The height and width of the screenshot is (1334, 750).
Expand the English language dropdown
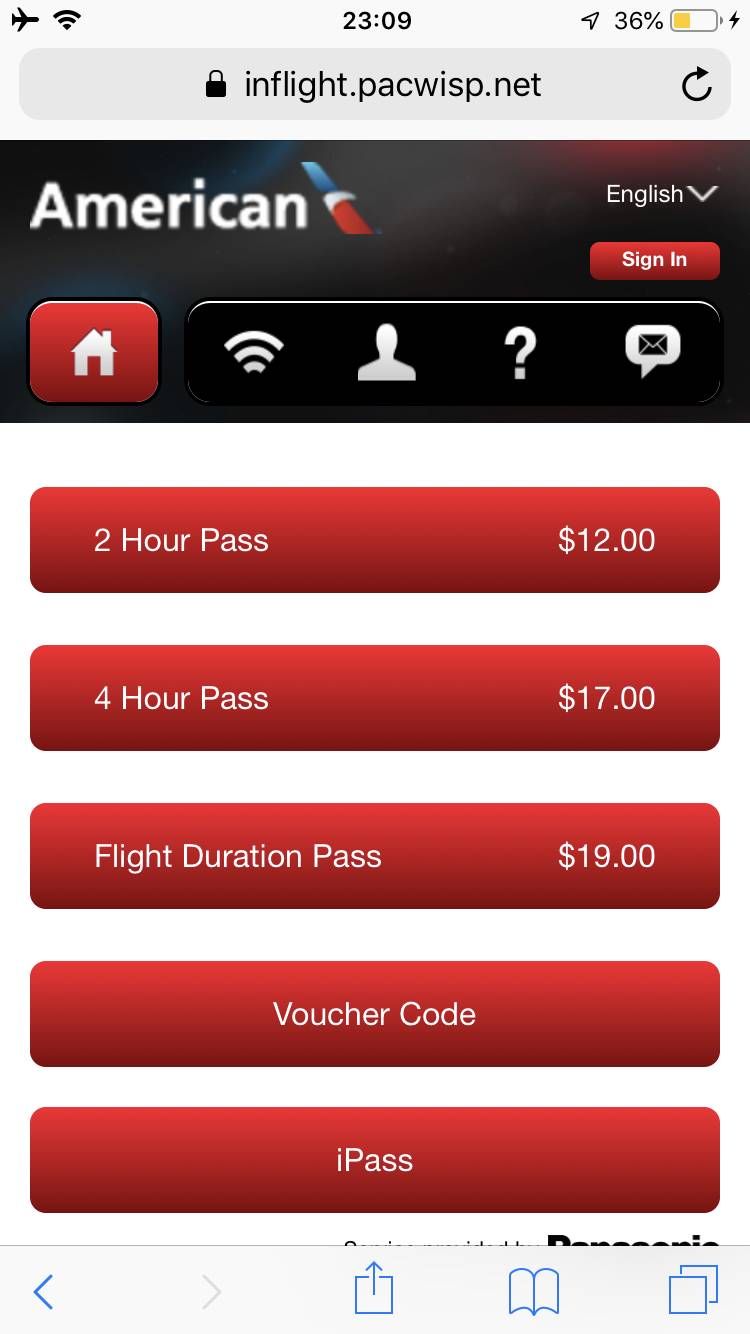pos(661,194)
